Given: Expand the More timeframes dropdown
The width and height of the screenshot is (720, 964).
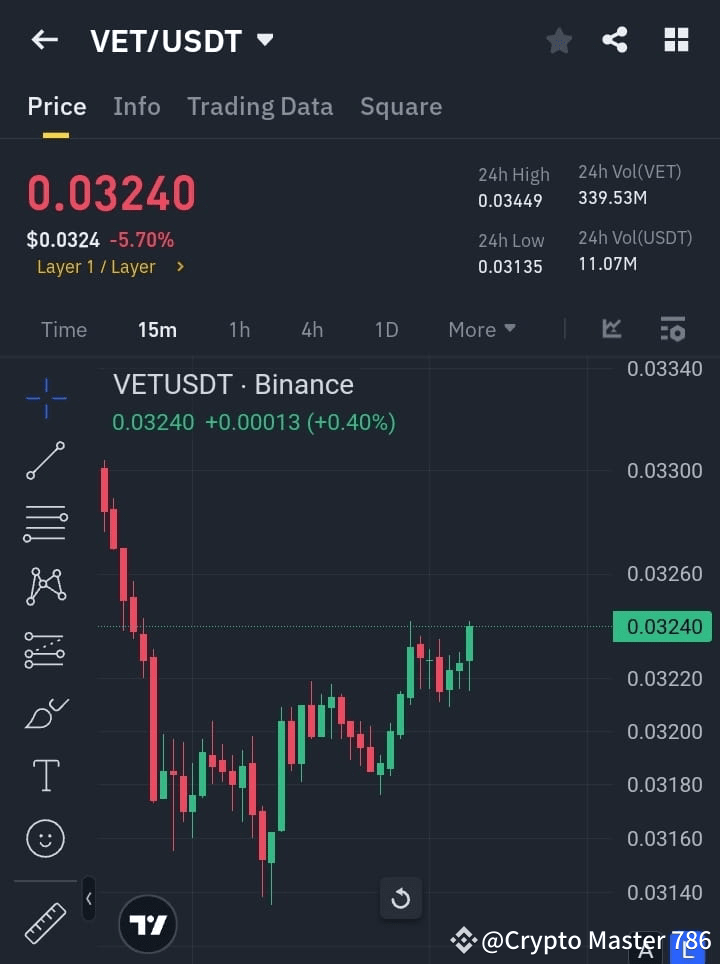Looking at the screenshot, I should pyautogui.click(x=481, y=329).
